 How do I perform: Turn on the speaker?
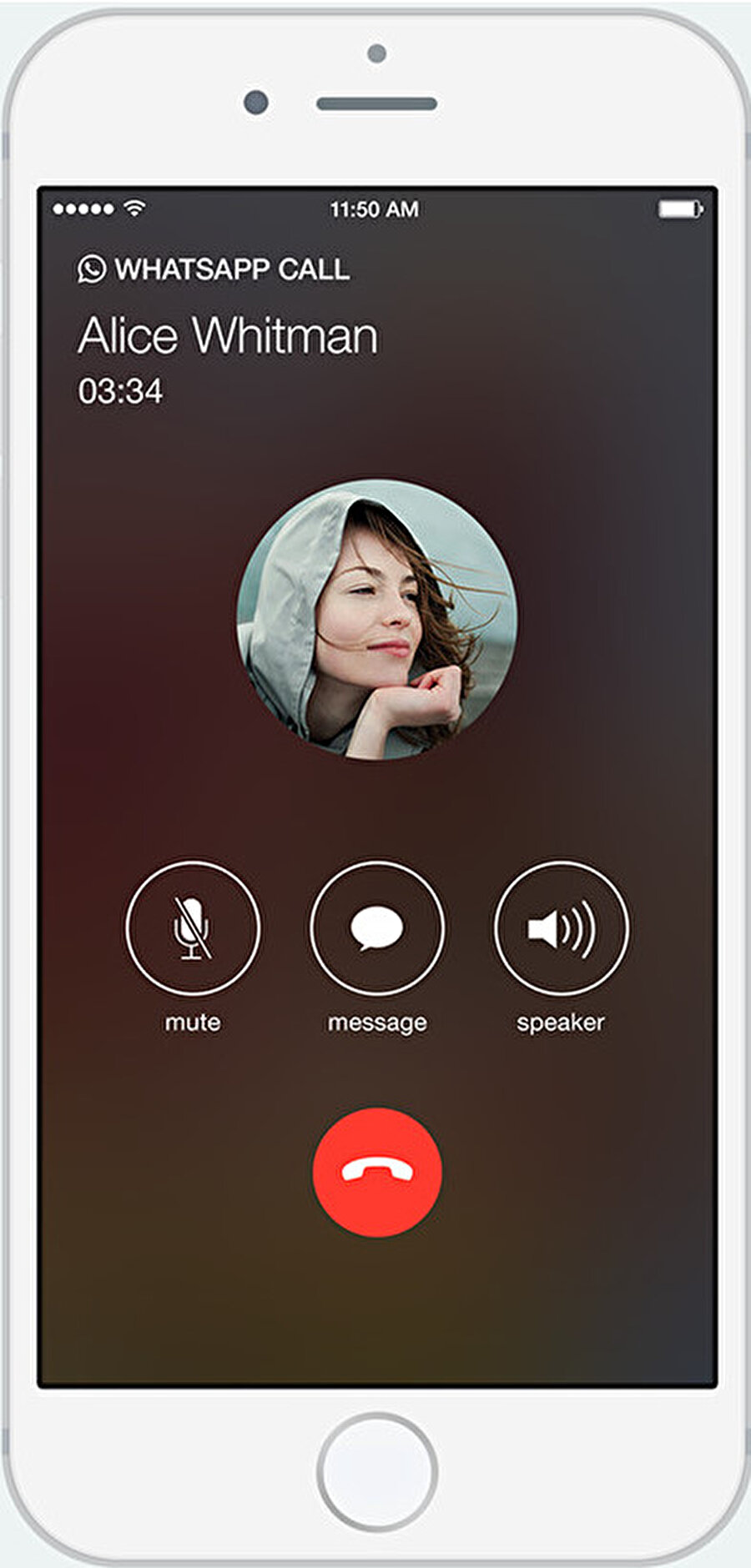(x=561, y=928)
